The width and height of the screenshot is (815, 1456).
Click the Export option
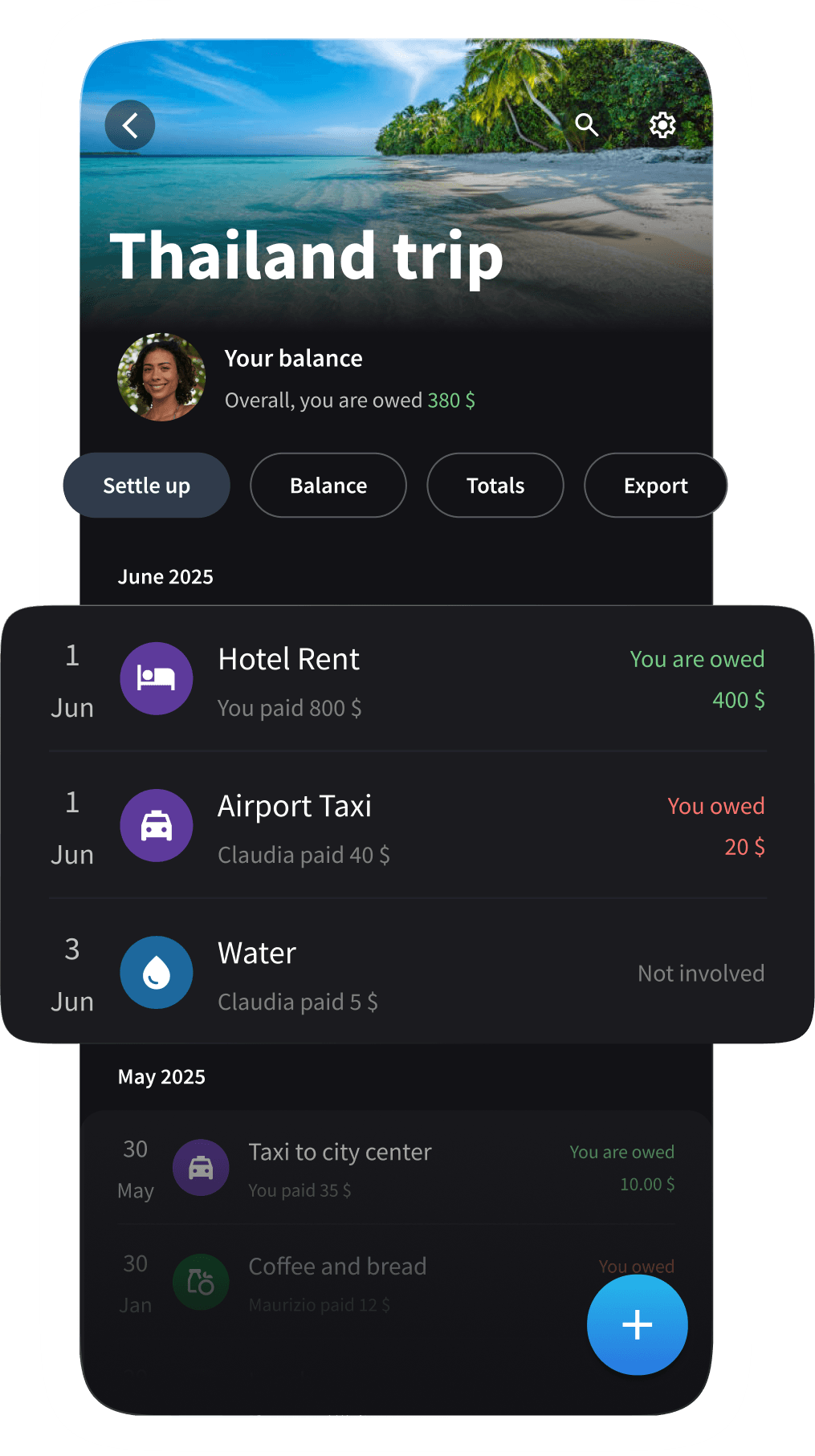655,485
